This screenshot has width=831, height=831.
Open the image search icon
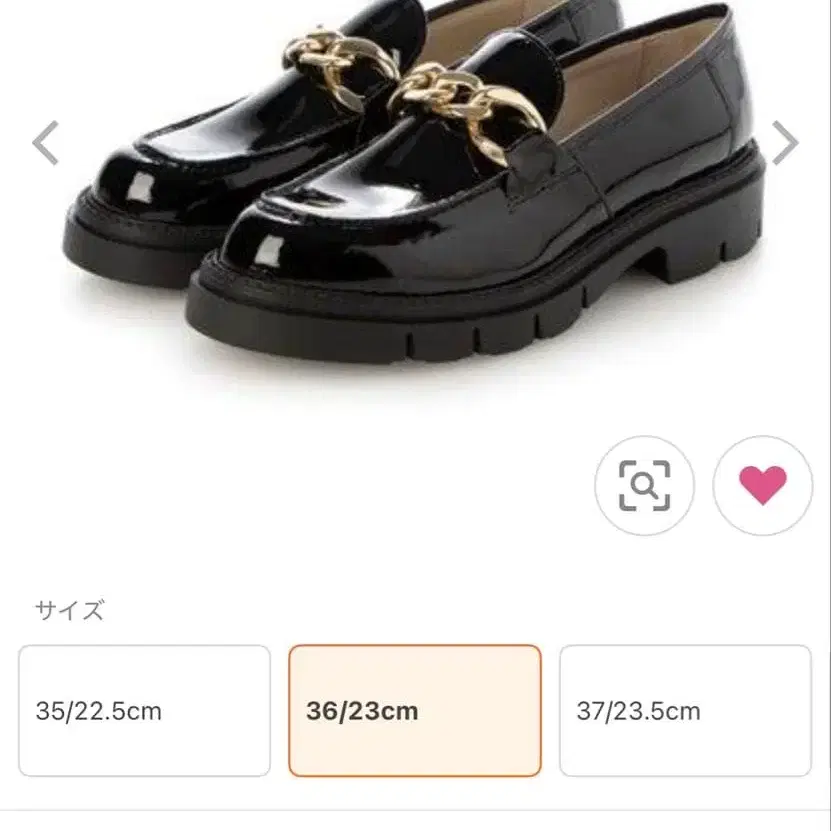click(x=643, y=486)
